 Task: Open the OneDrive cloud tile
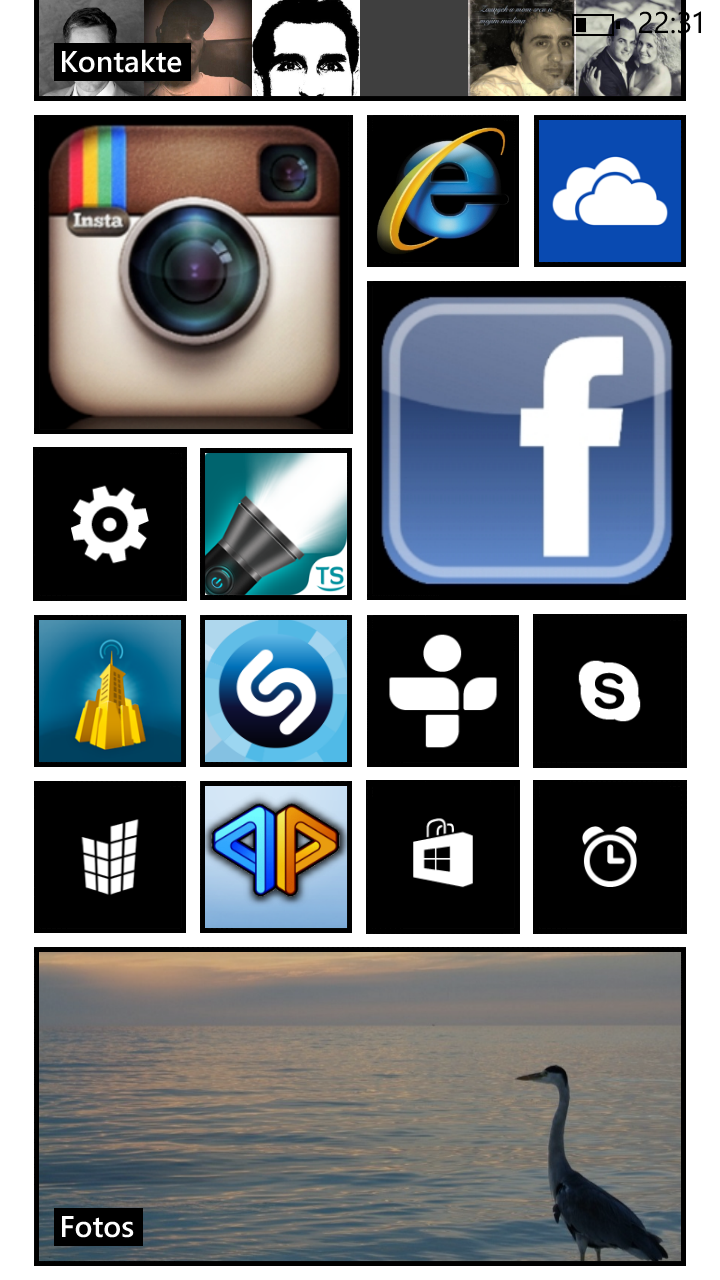pos(610,191)
